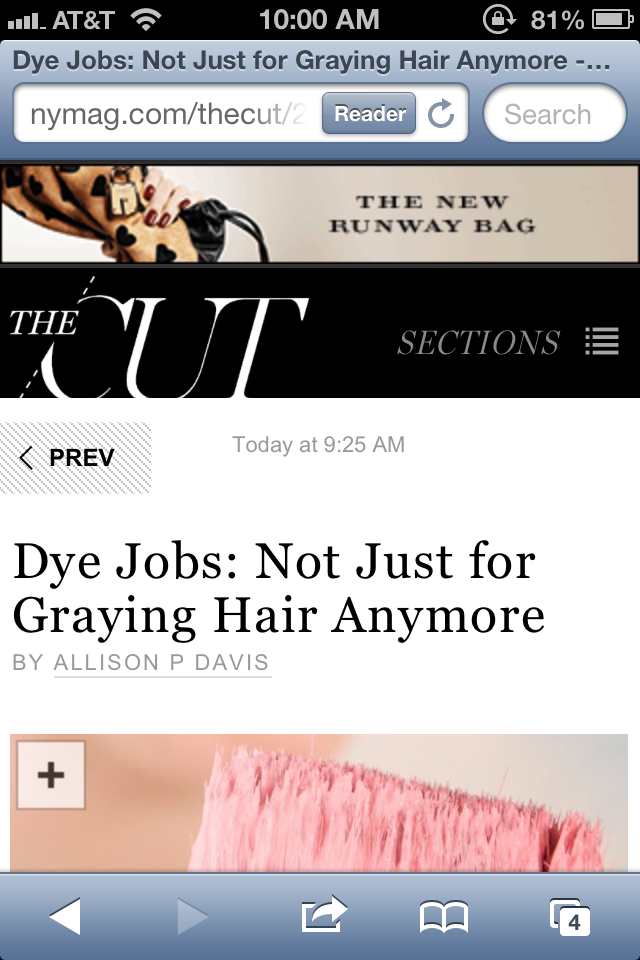Image resolution: width=640 pixels, height=960 pixels.
Task: Expand the article photo with plus icon
Action: point(51,775)
